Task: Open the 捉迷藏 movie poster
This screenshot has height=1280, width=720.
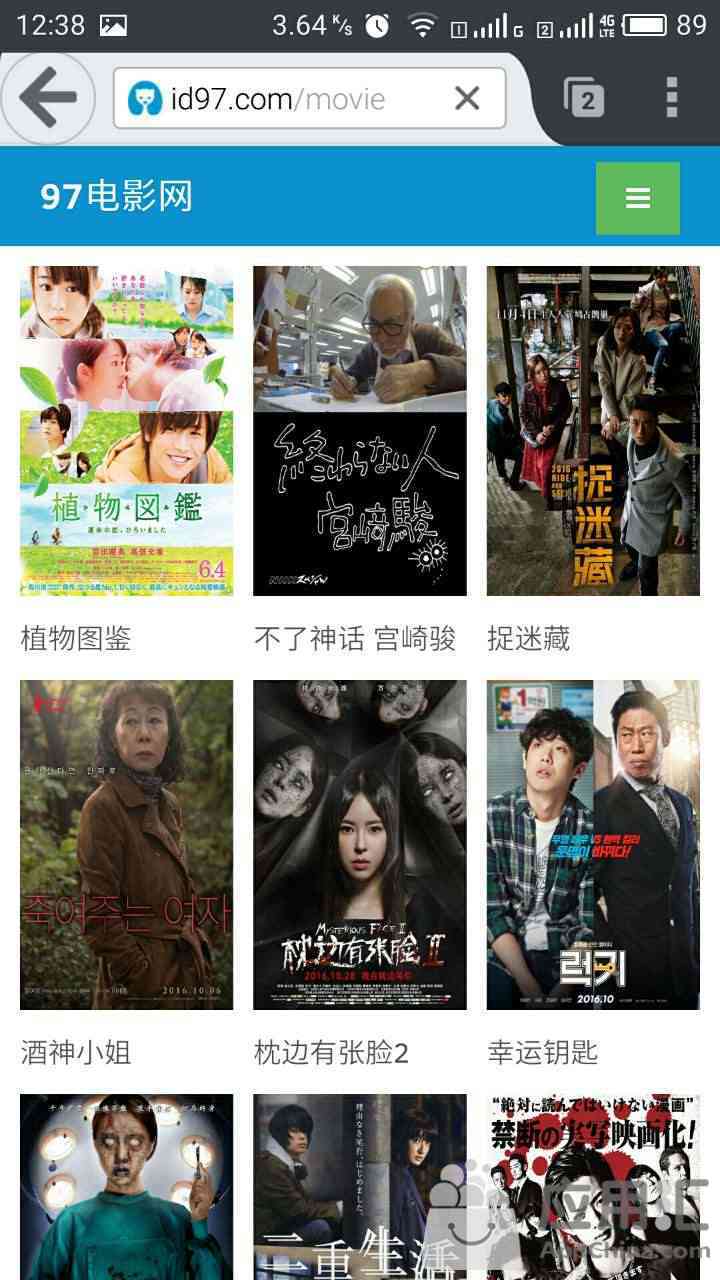Action: pyautogui.click(x=593, y=431)
